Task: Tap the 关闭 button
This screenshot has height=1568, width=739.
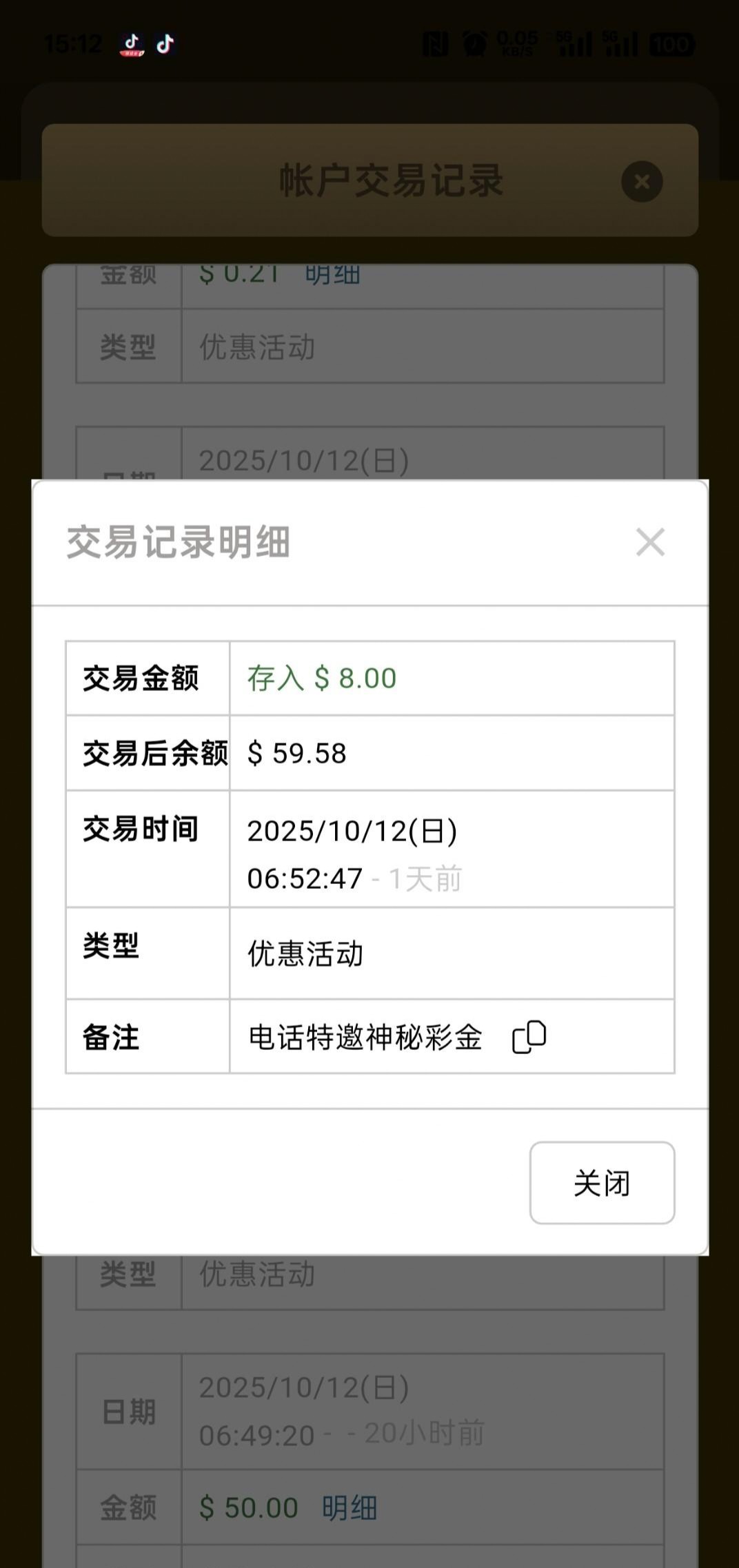Action: coord(602,1182)
